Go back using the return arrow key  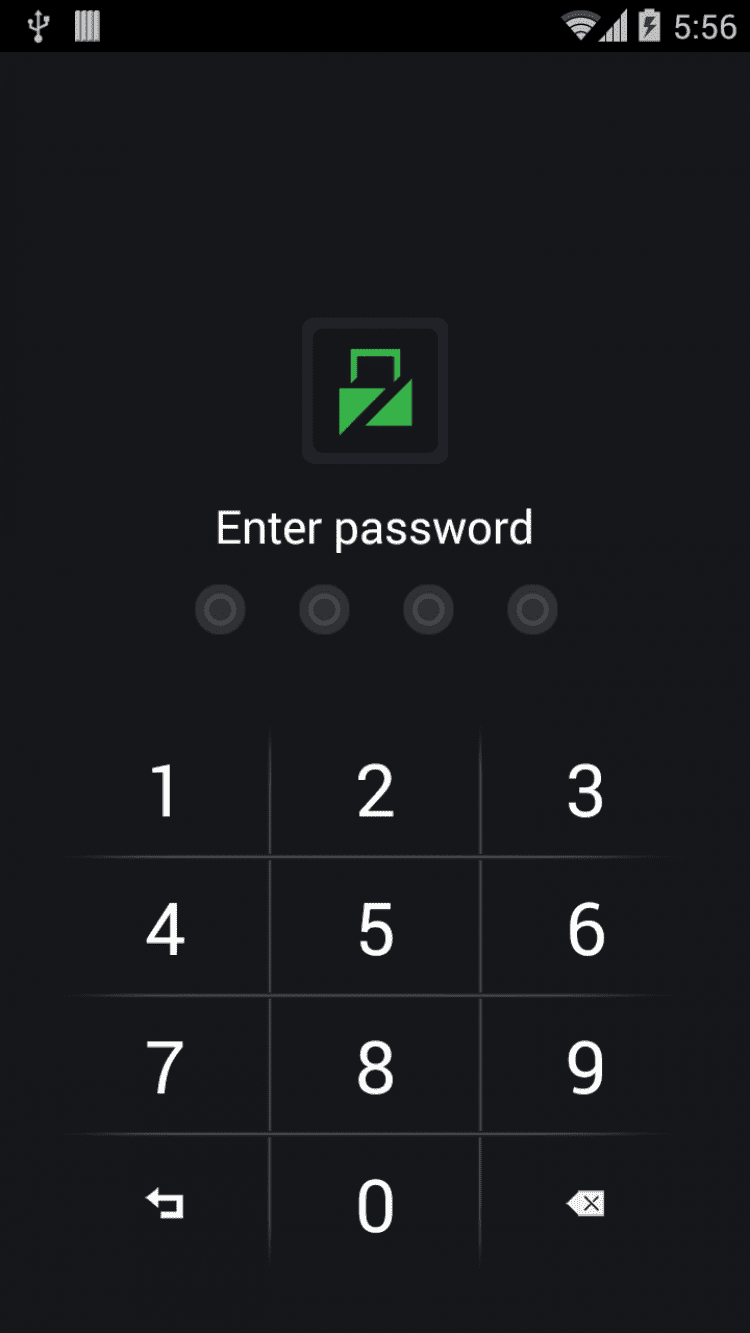point(165,1204)
